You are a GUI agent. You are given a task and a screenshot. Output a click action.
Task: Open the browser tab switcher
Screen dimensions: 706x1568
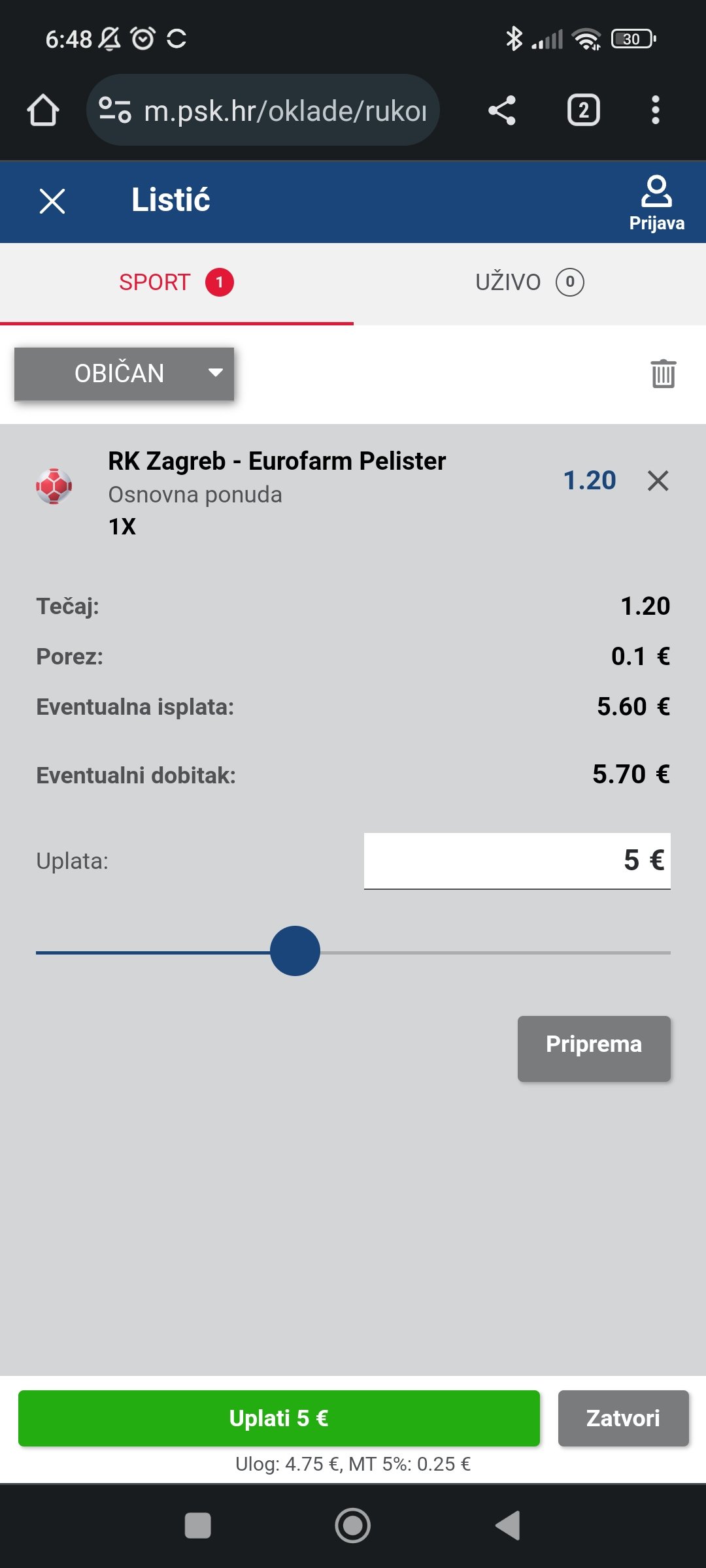(x=584, y=110)
